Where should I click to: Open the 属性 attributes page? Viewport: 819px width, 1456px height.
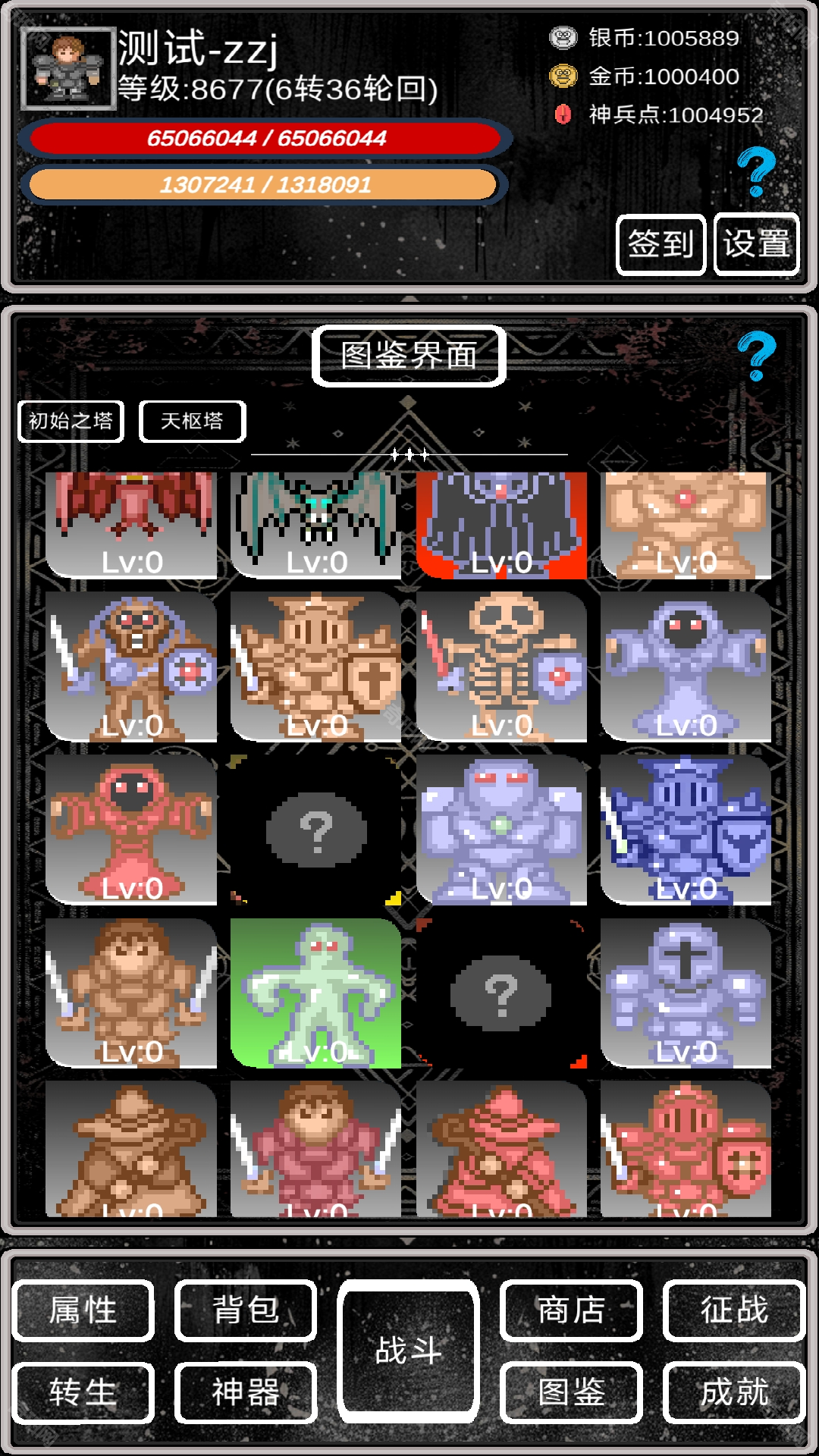point(83,1310)
